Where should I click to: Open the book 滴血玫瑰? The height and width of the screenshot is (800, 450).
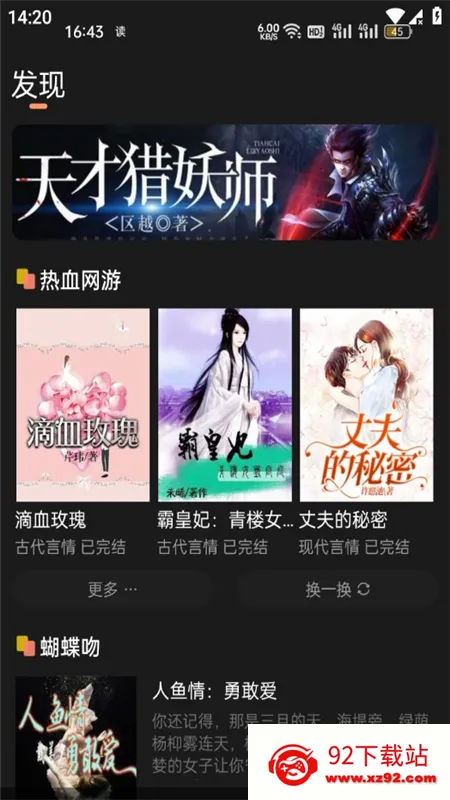tap(83, 405)
